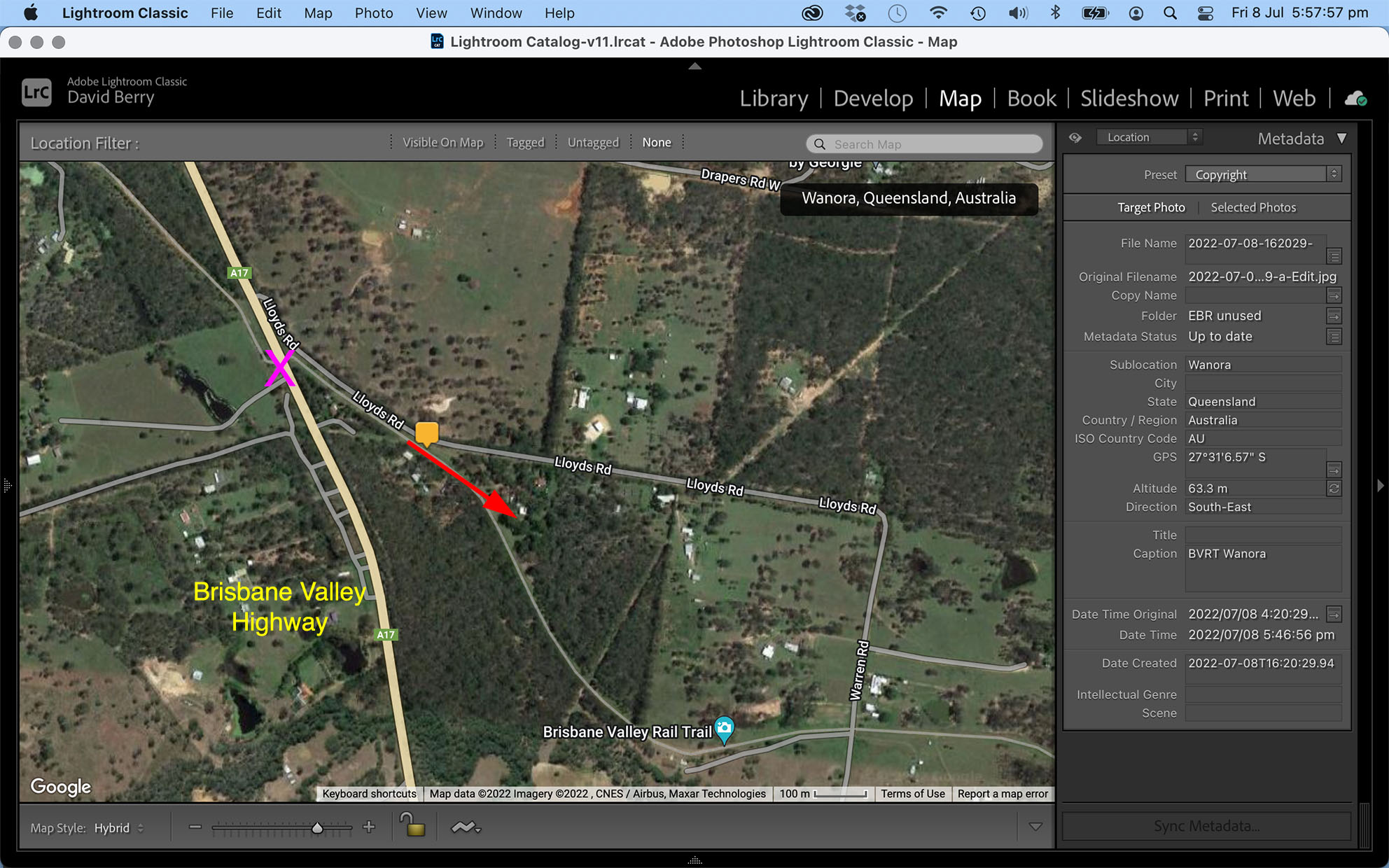Toggle the lock markers padlock
The width and height of the screenshot is (1389, 868).
point(413,826)
